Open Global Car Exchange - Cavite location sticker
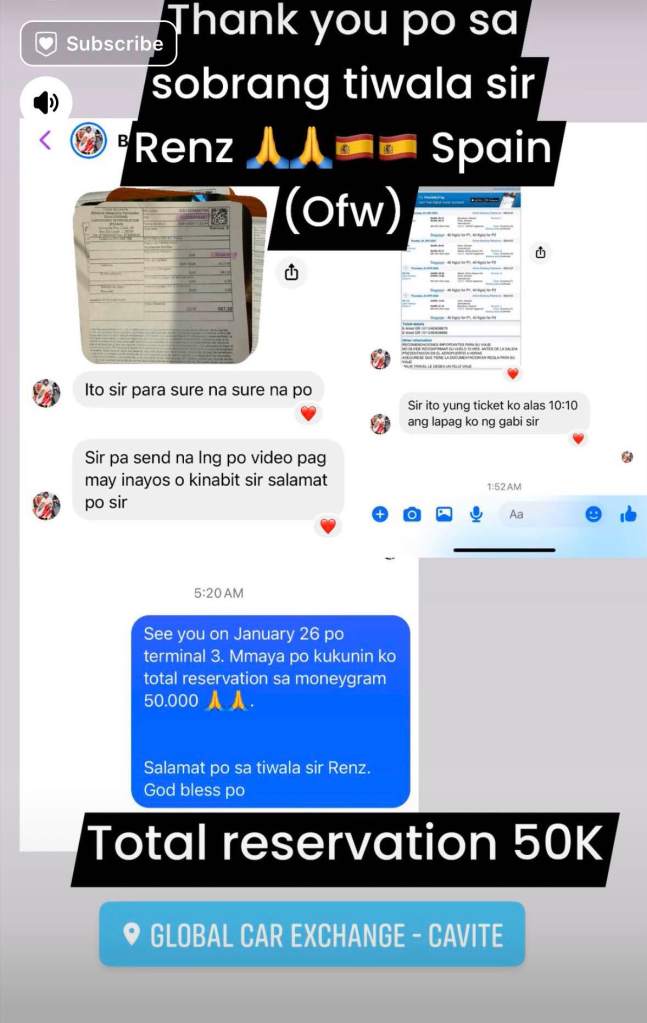647x1023 pixels. click(312, 935)
